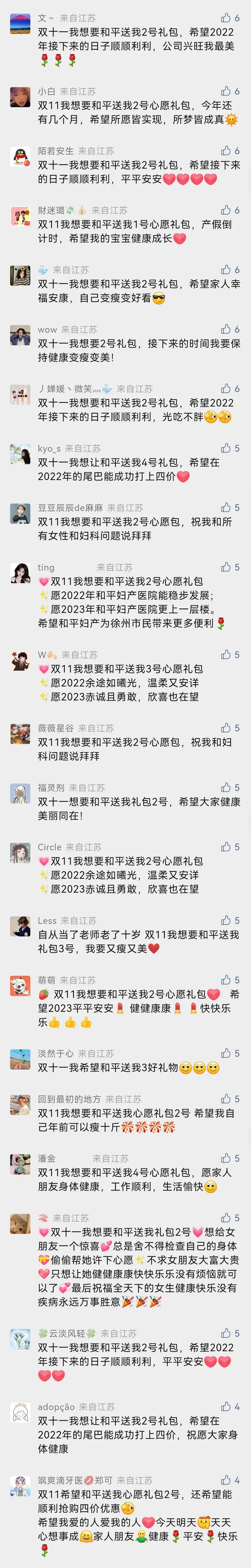Open 小白's profile avatar
The height and width of the screenshot is (1568, 251).
[x=21, y=98]
